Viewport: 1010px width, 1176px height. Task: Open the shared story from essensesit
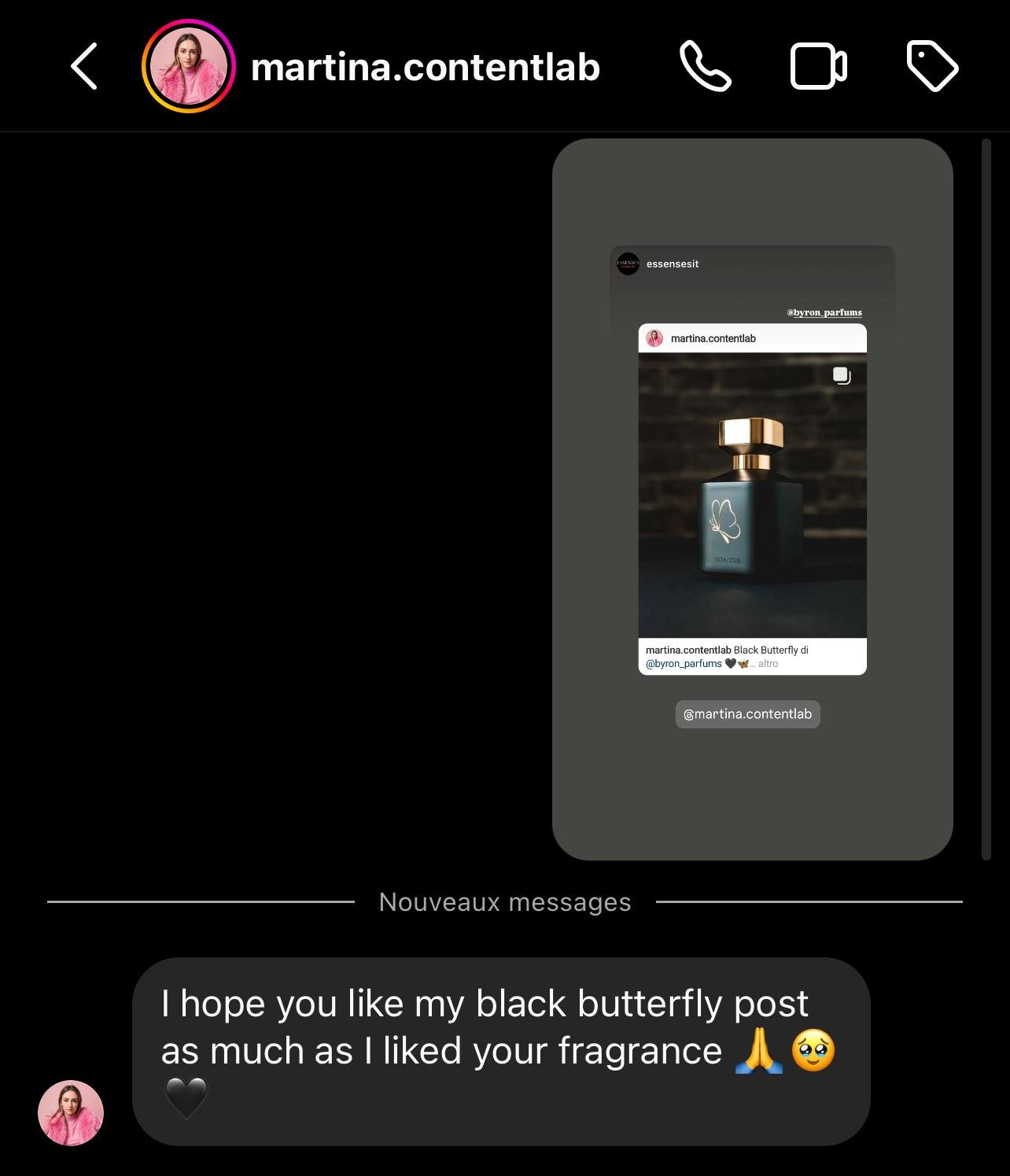752,499
